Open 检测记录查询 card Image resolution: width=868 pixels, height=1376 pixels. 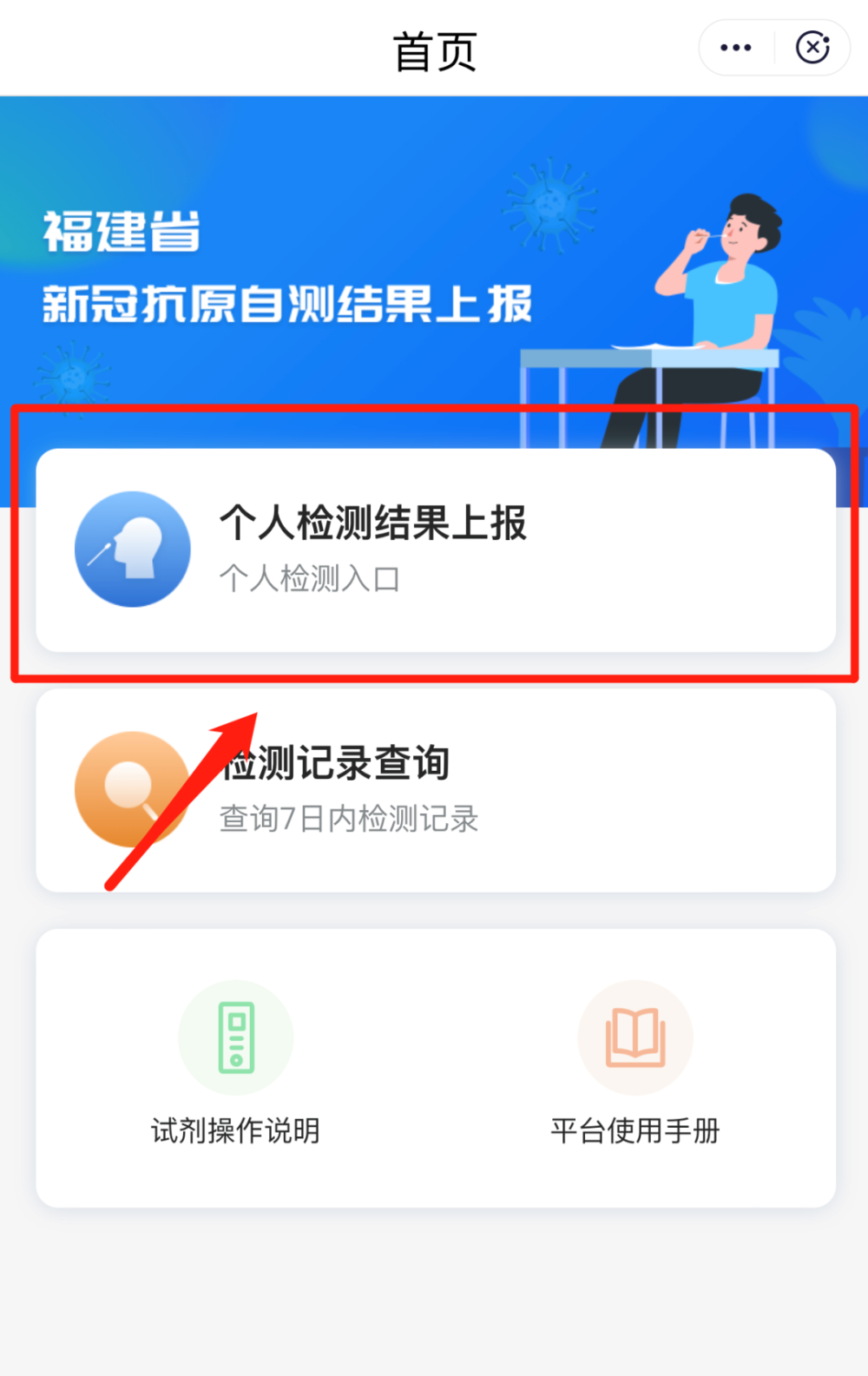[436, 790]
